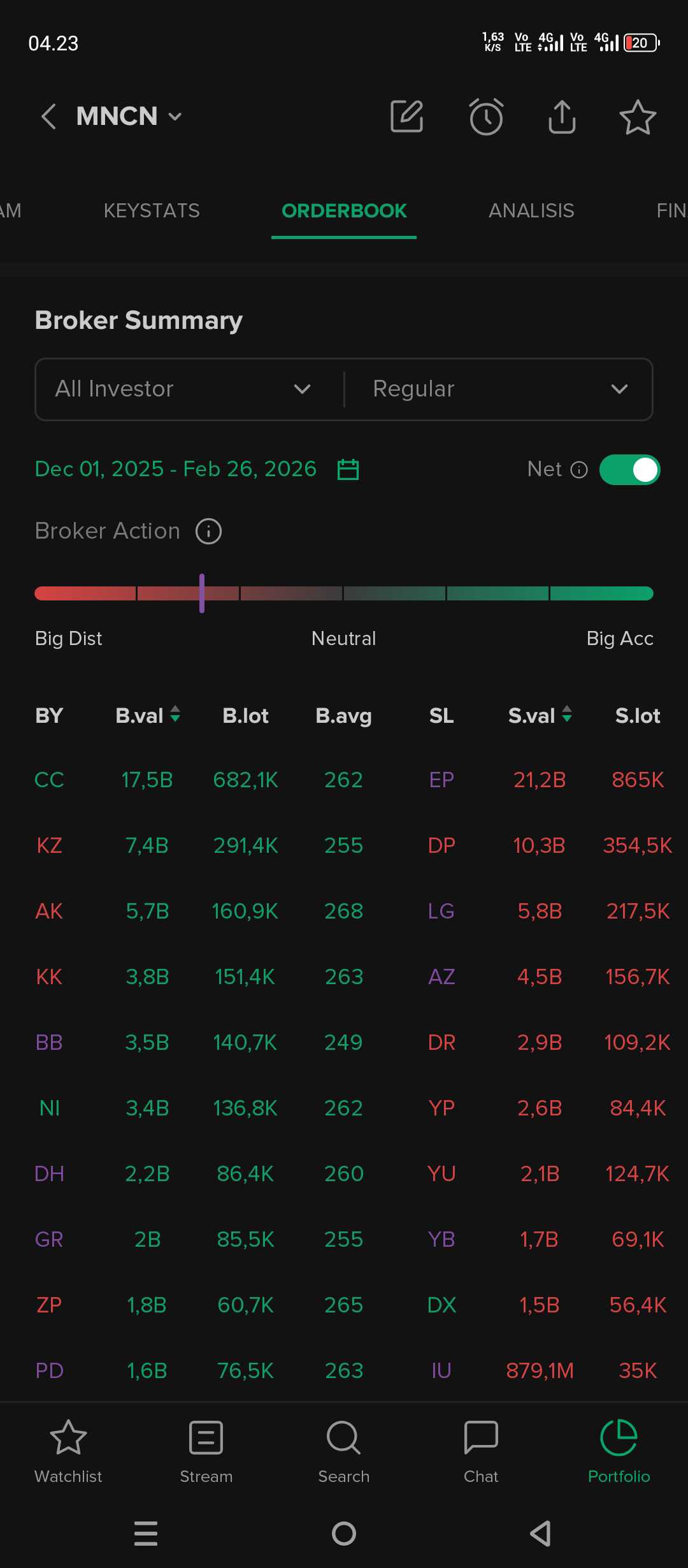Set a price alert with the alarm icon
Image resolution: width=688 pixels, height=1568 pixels.
tap(486, 117)
